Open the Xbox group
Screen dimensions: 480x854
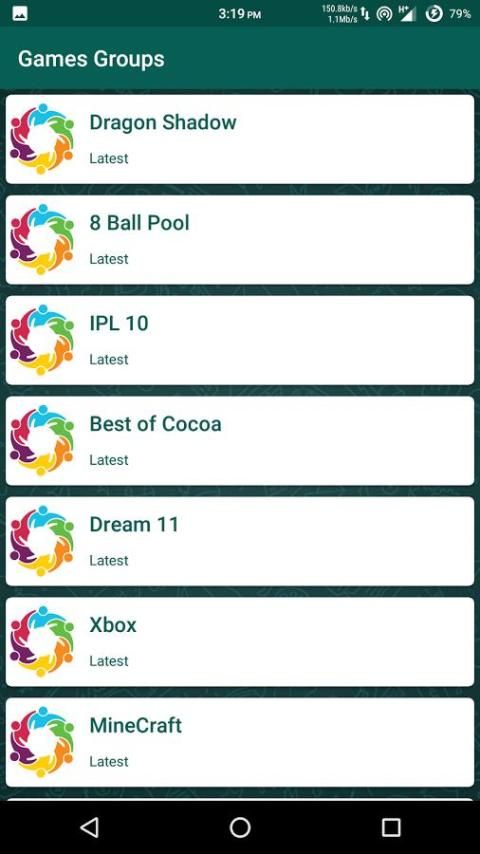(x=240, y=642)
